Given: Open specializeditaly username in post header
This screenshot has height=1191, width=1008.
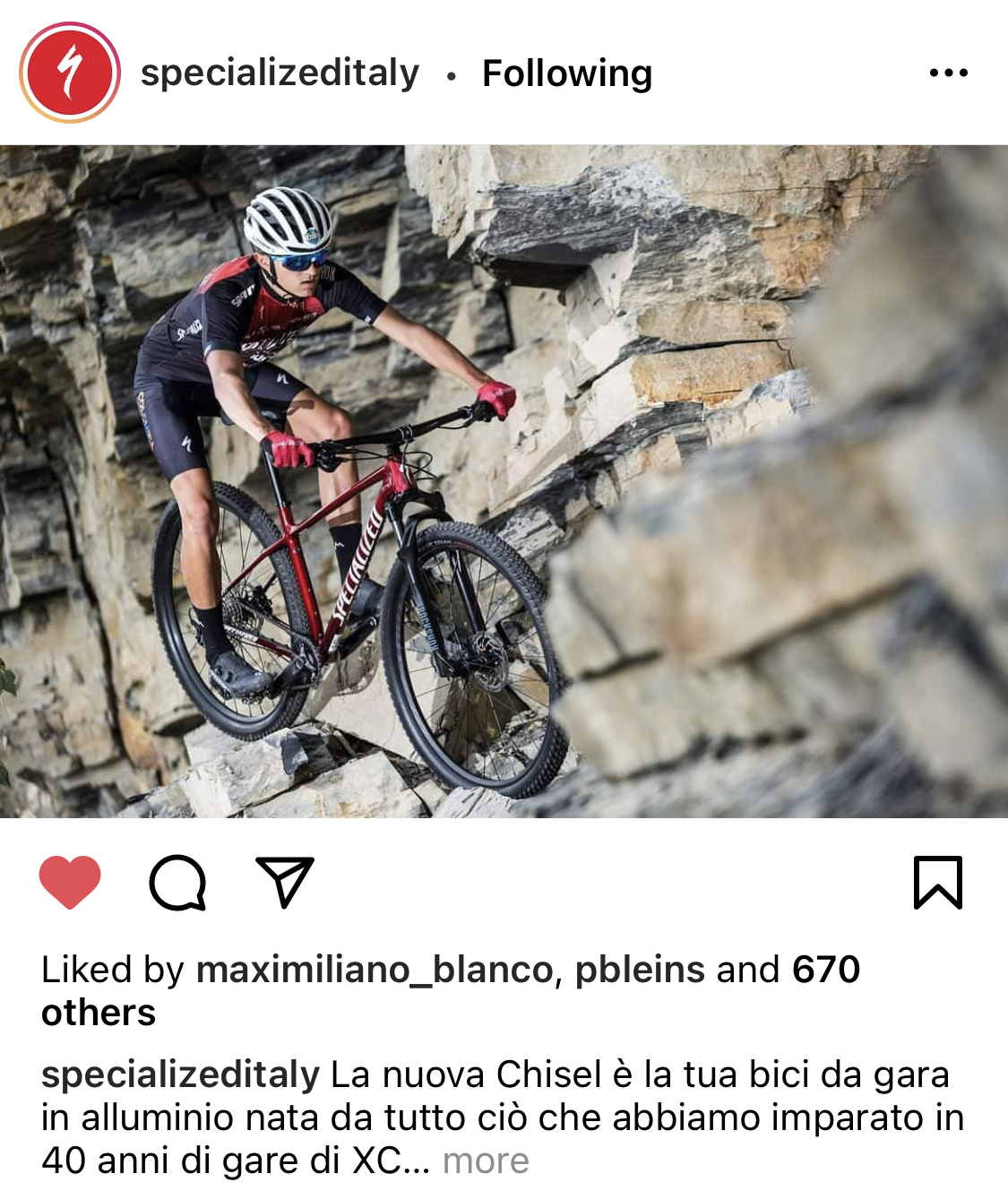Looking at the screenshot, I should pyautogui.click(x=280, y=73).
